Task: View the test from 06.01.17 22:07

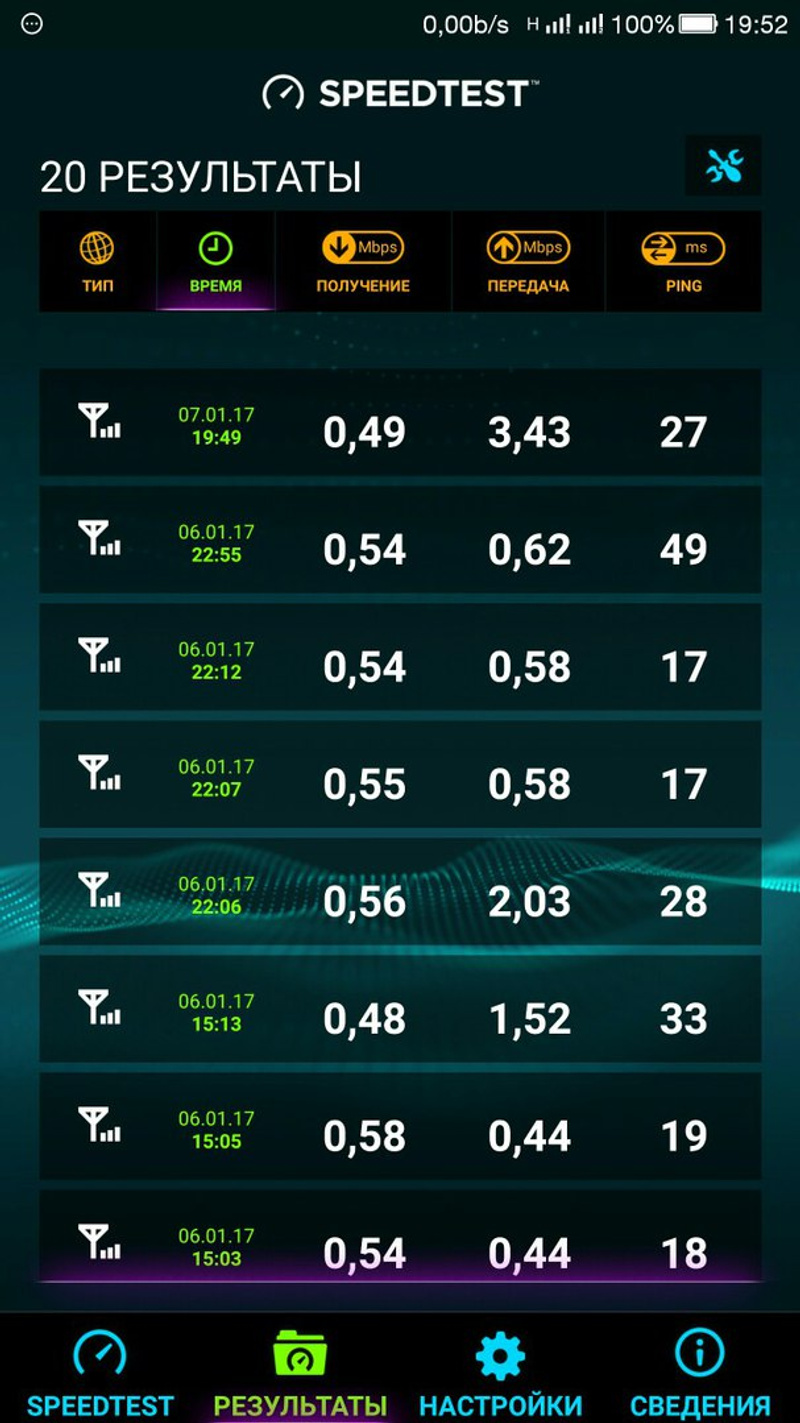Action: (x=400, y=774)
